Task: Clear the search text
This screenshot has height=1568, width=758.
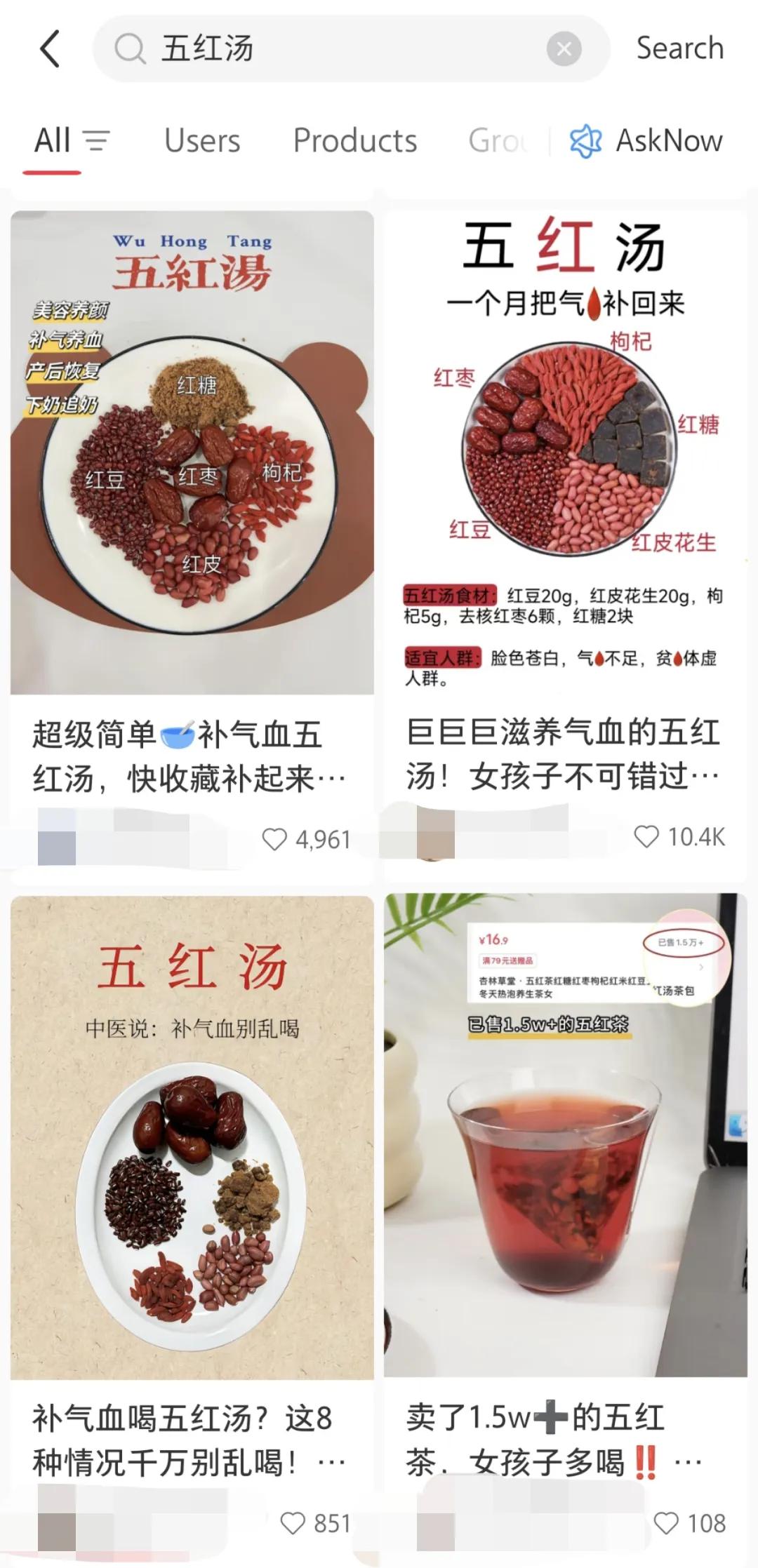Action: pyautogui.click(x=564, y=48)
